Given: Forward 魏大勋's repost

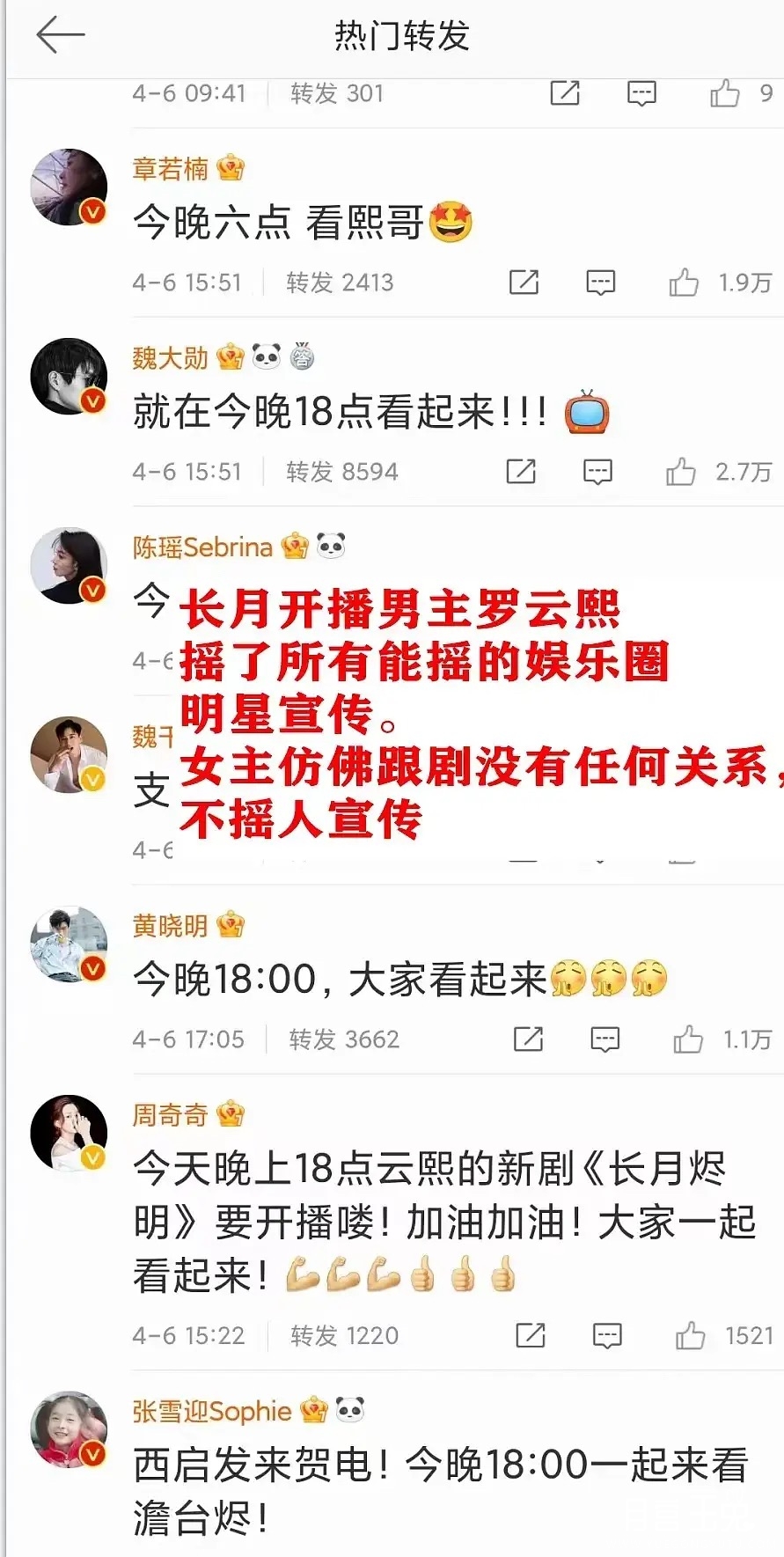Looking at the screenshot, I should click(521, 472).
